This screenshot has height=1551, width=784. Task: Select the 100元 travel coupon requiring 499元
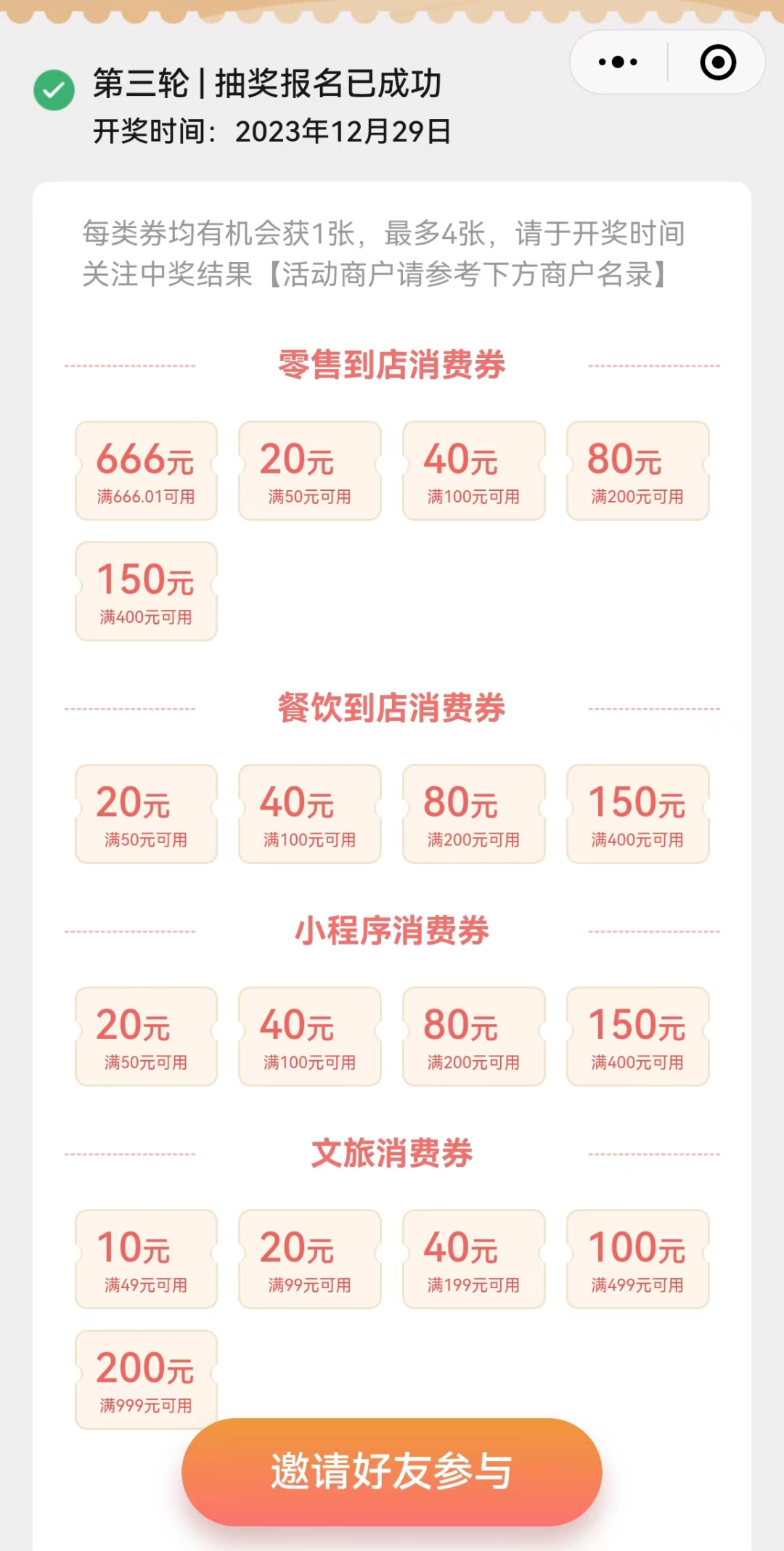tap(637, 1258)
